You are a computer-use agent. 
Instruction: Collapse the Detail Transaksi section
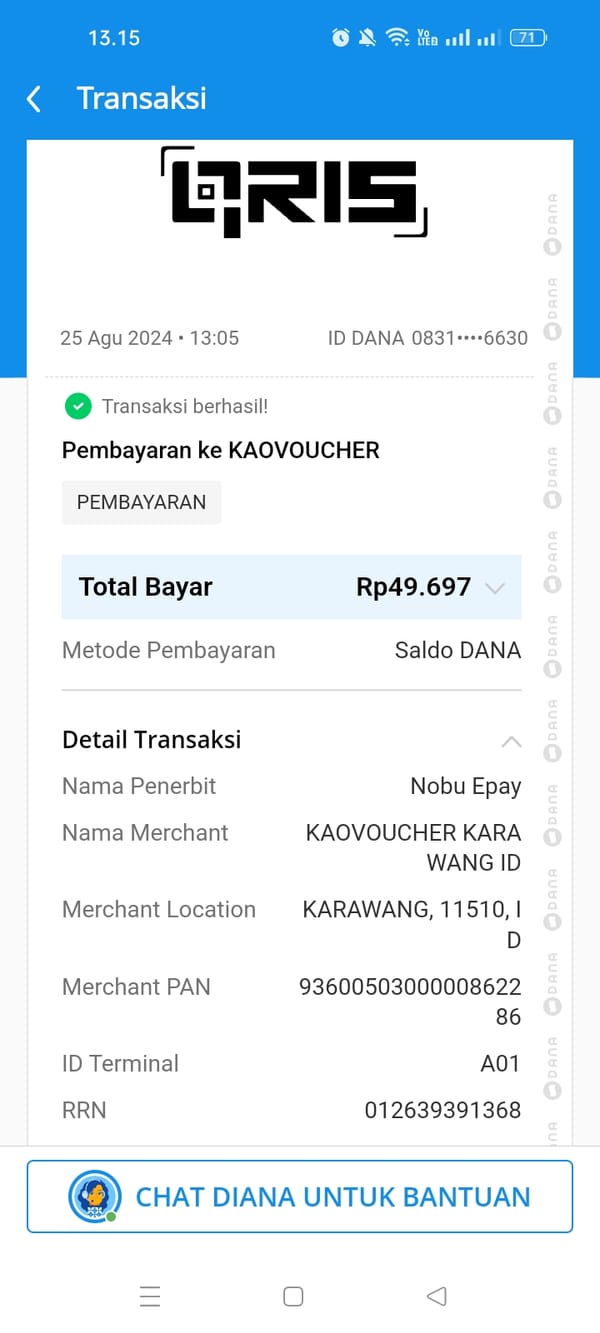(x=510, y=741)
